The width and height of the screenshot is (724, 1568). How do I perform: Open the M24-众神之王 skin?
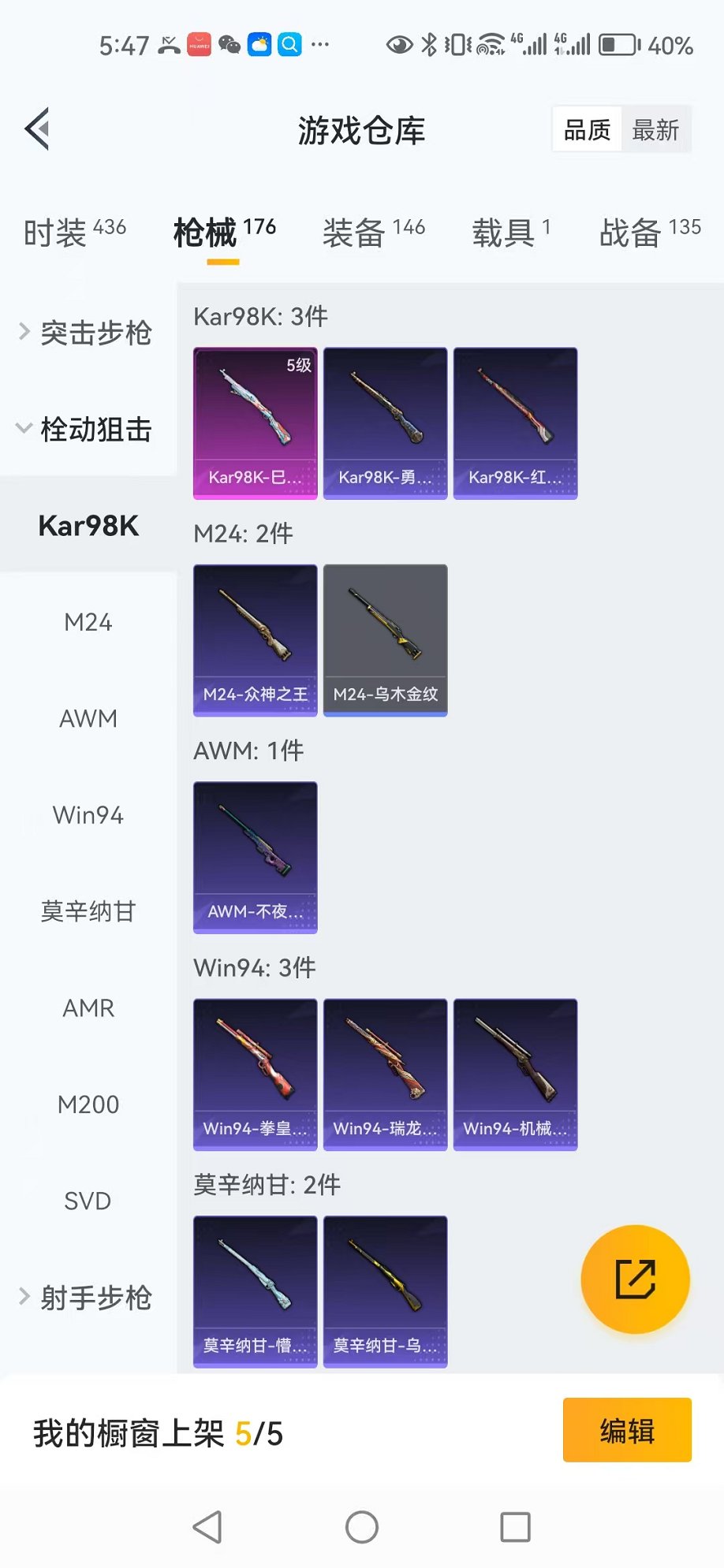pyautogui.click(x=256, y=640)
